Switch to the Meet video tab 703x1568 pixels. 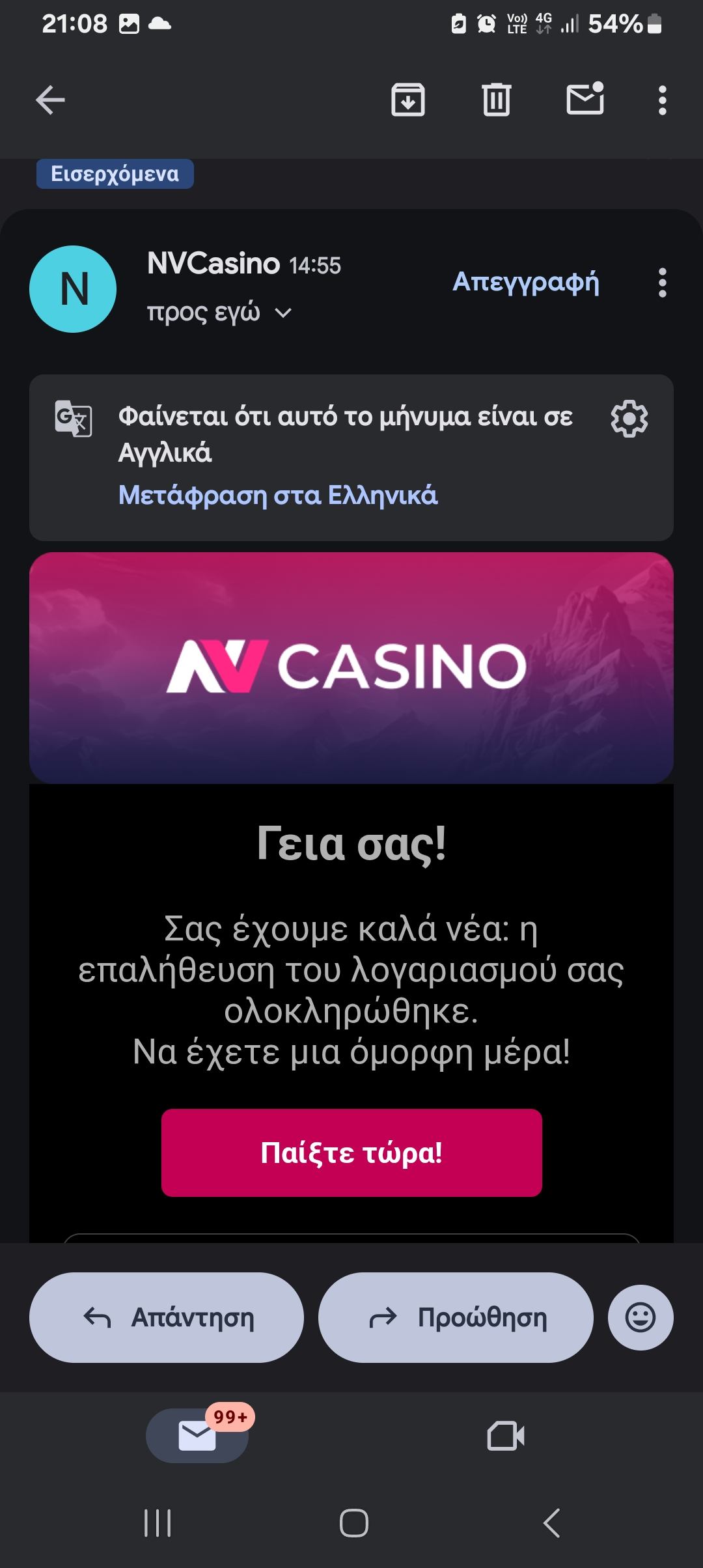[x=506, y=1436]
